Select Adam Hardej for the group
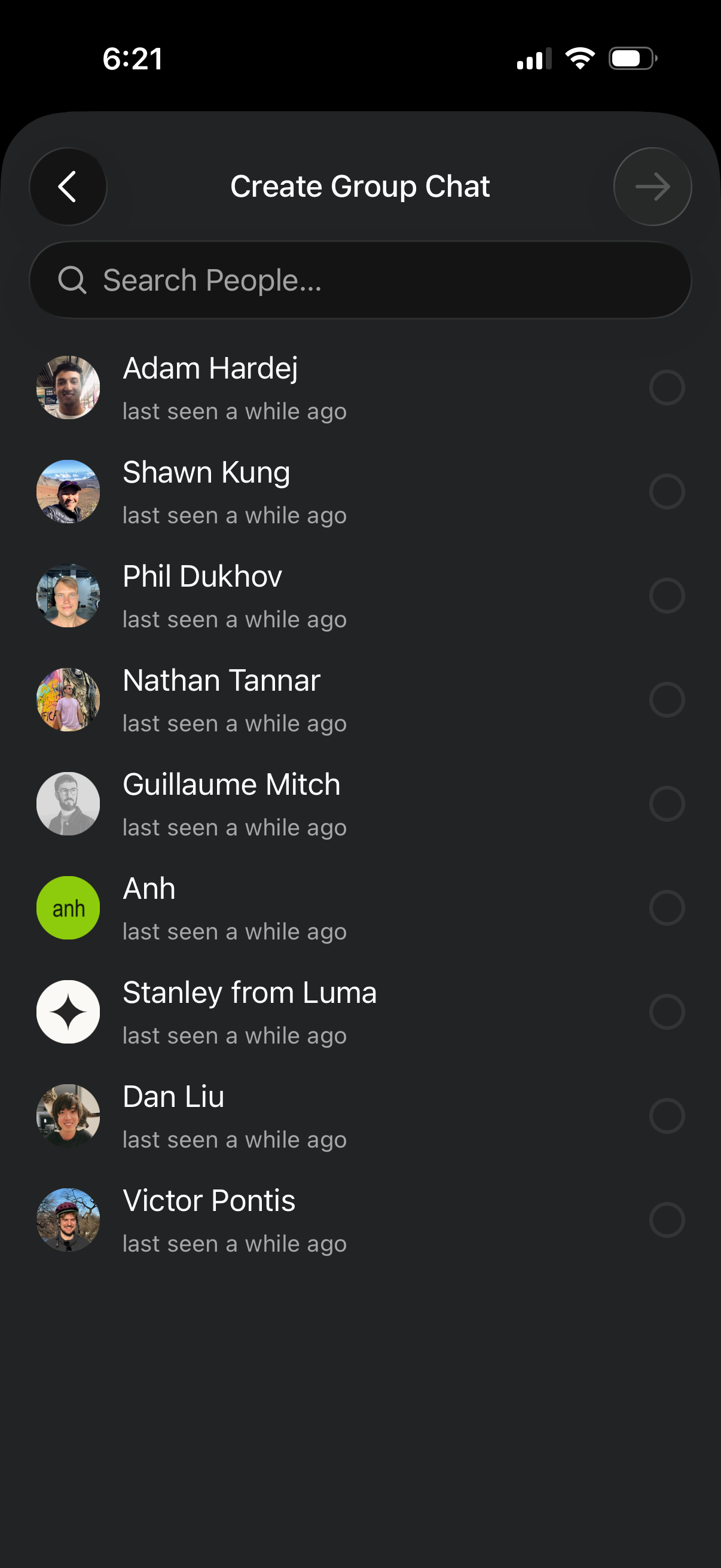Screen dimensions: 721x1568 tap(667, 388)
